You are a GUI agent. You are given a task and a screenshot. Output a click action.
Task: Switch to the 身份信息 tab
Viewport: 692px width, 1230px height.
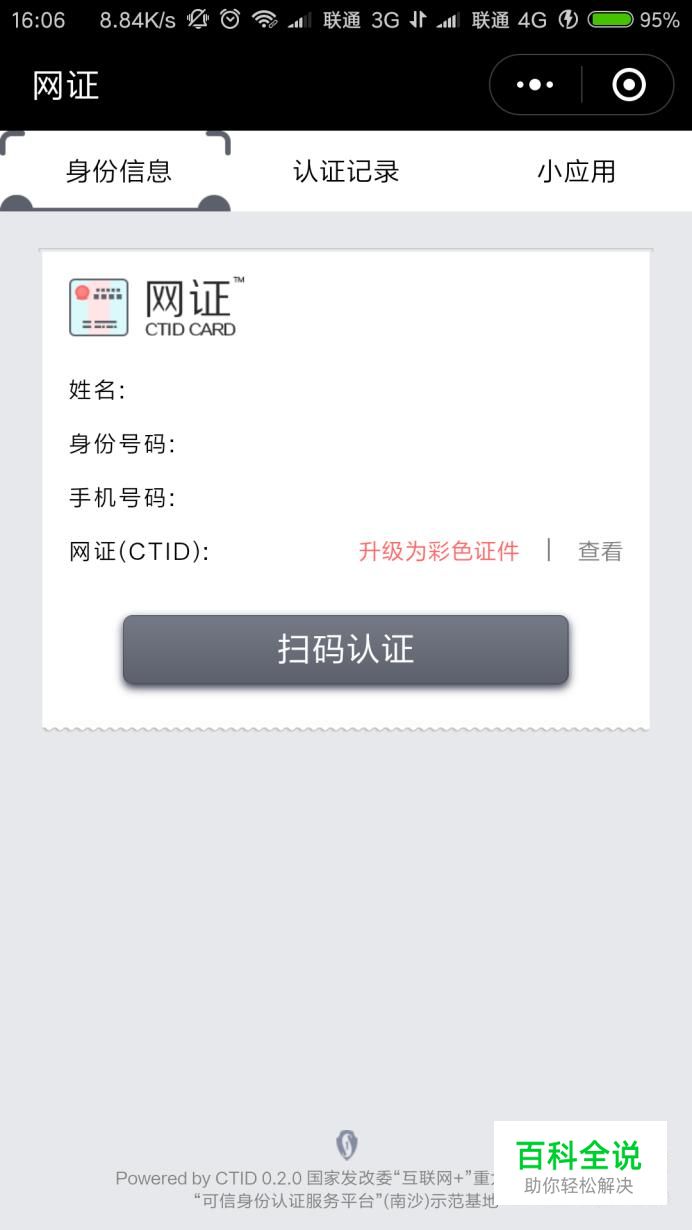click(x=118, y=171)
